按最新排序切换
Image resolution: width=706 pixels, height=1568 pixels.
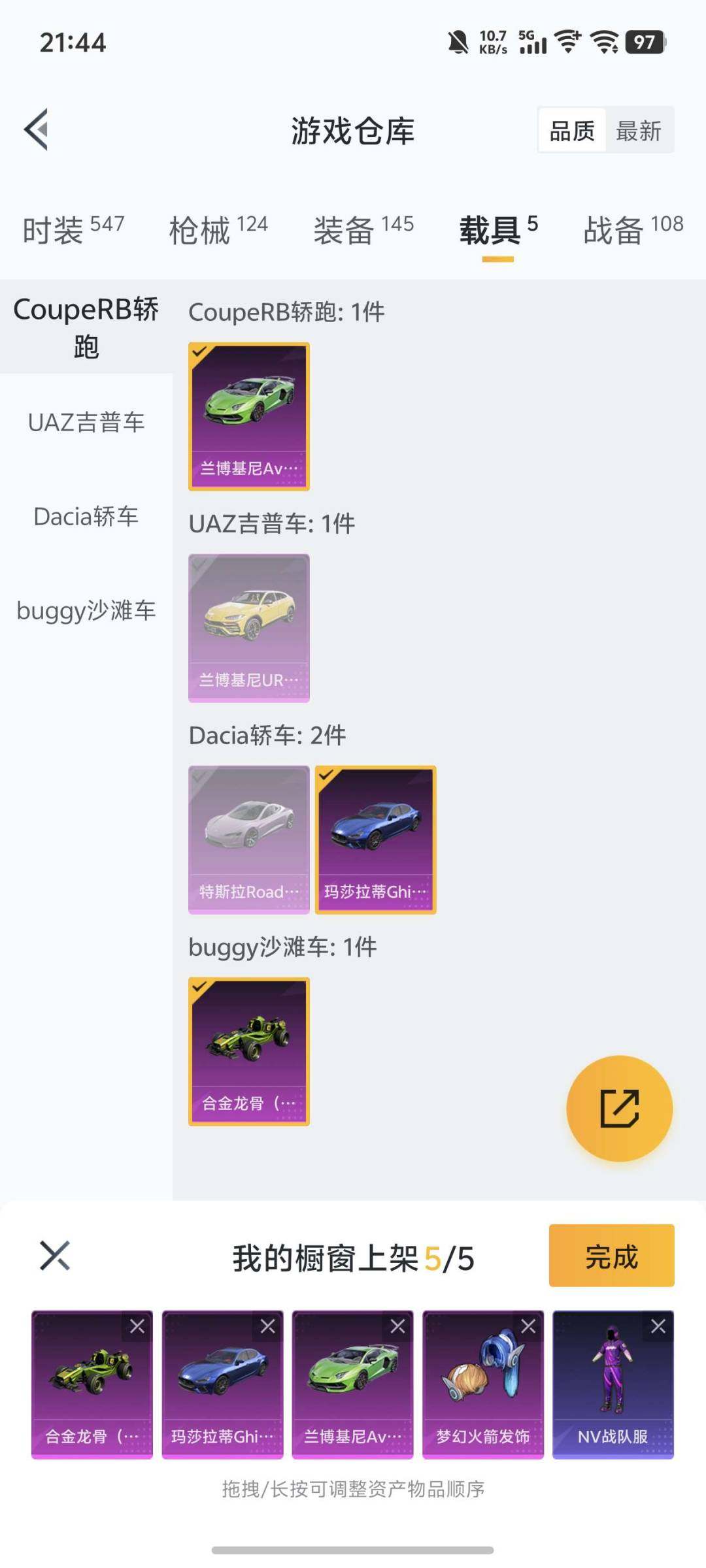(639, 131)
